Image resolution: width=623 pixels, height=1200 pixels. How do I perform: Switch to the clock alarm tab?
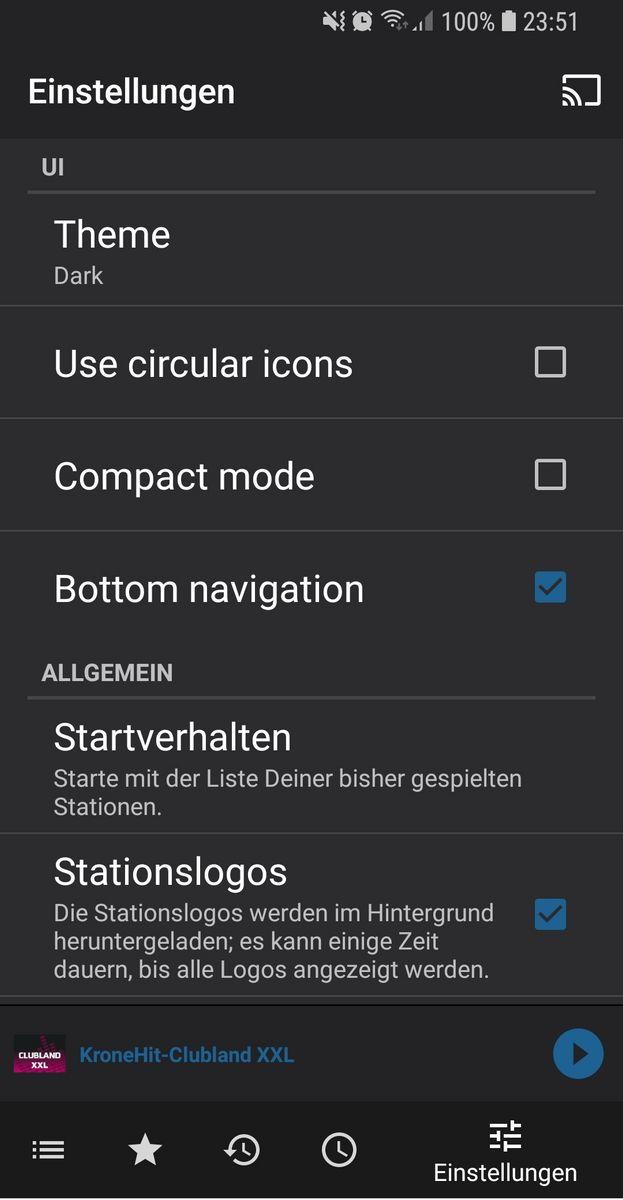(x=339, y=1150)
